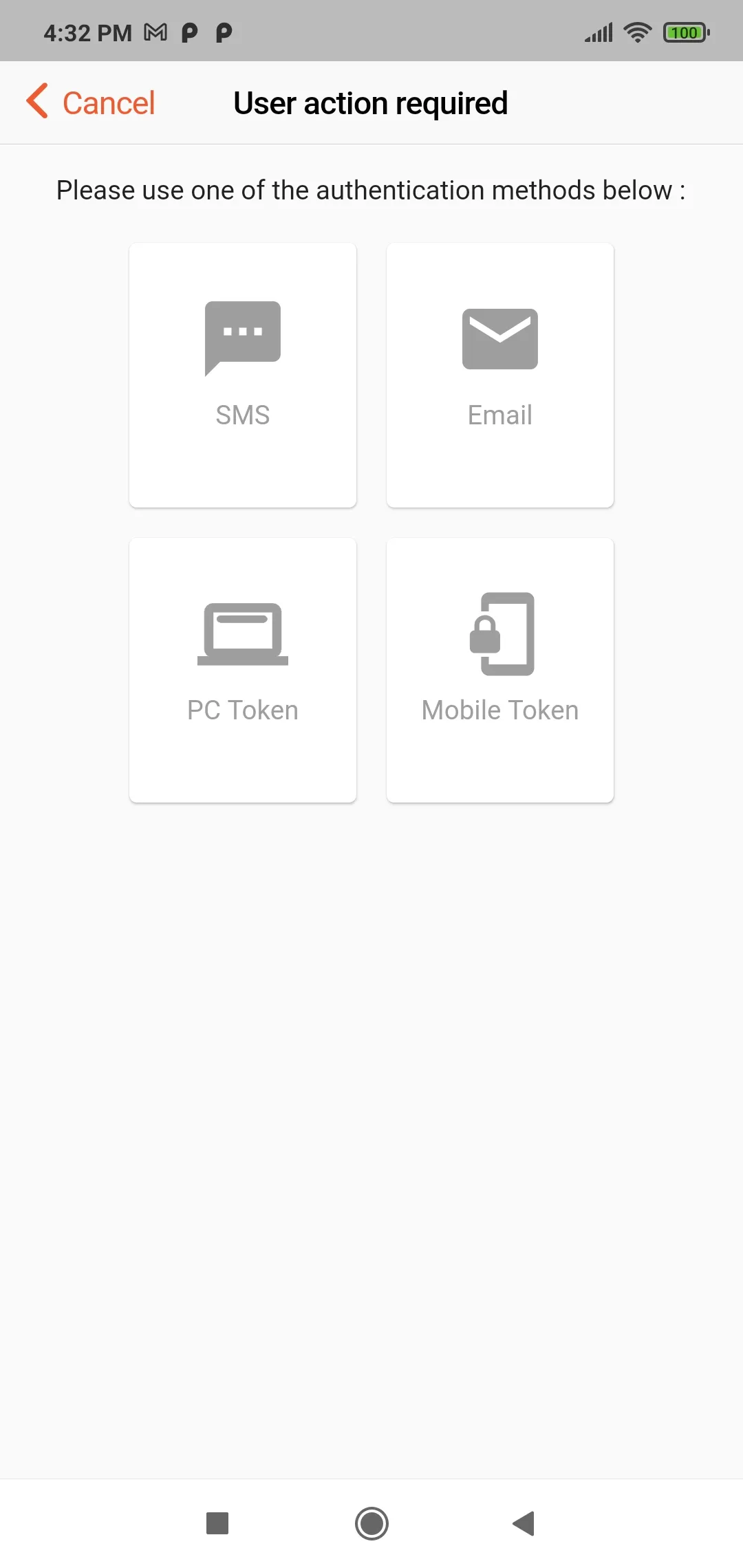
Task: Open recent apps from navigation bar
Action: click(217, 1523)
